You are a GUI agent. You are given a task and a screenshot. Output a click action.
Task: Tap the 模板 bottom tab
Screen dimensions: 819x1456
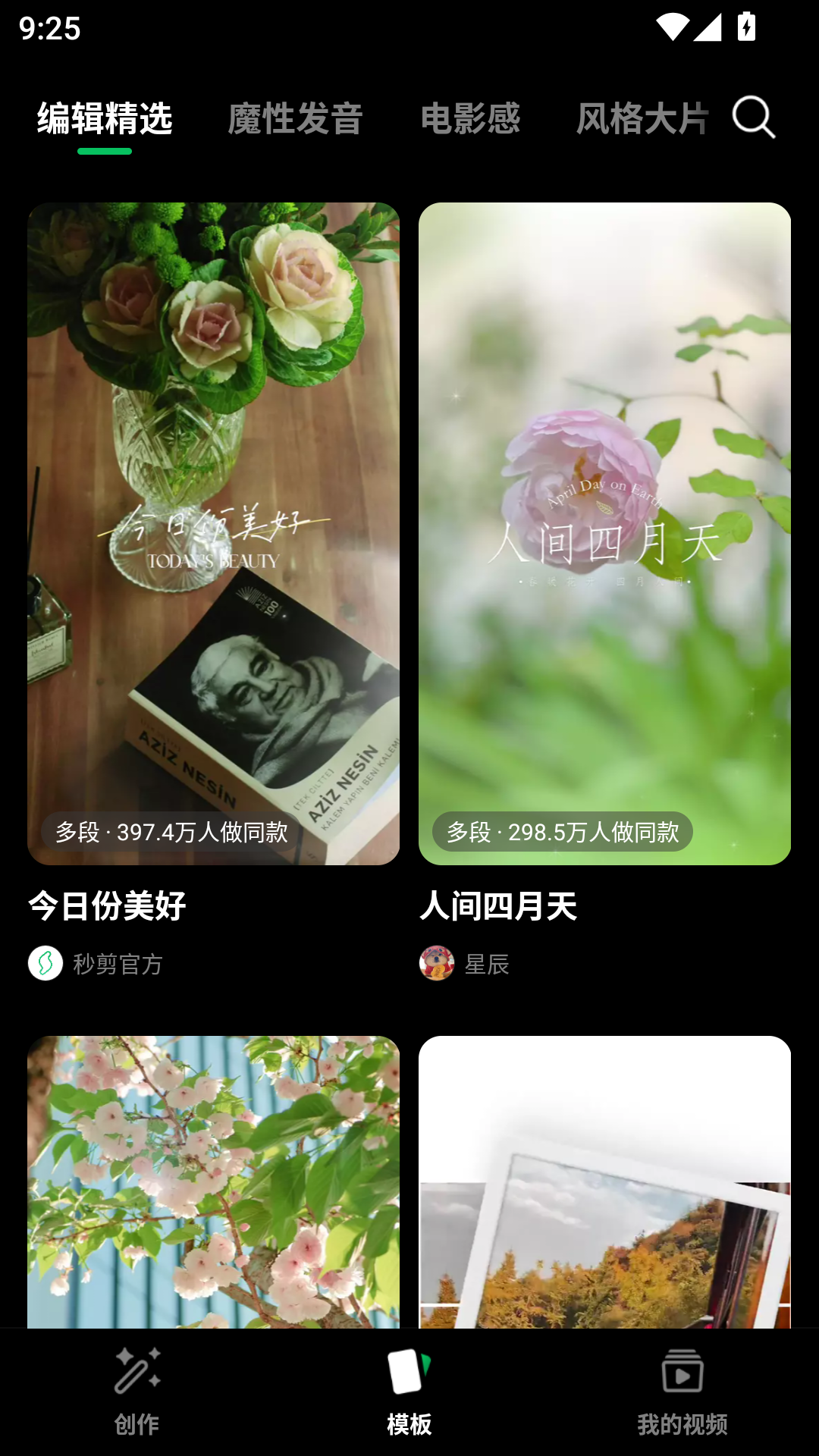tap(409, 1392)
